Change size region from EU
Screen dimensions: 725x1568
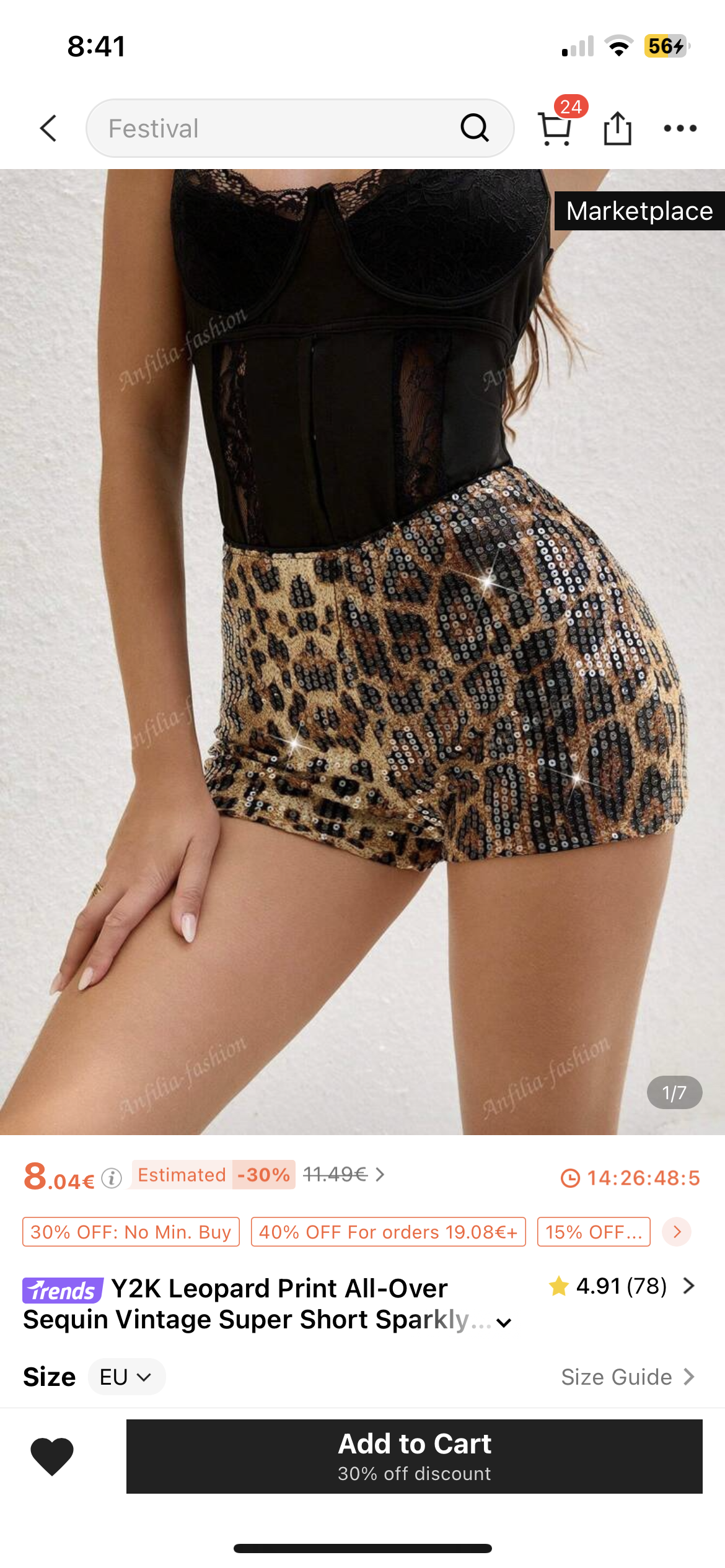tap(126, 1377)
